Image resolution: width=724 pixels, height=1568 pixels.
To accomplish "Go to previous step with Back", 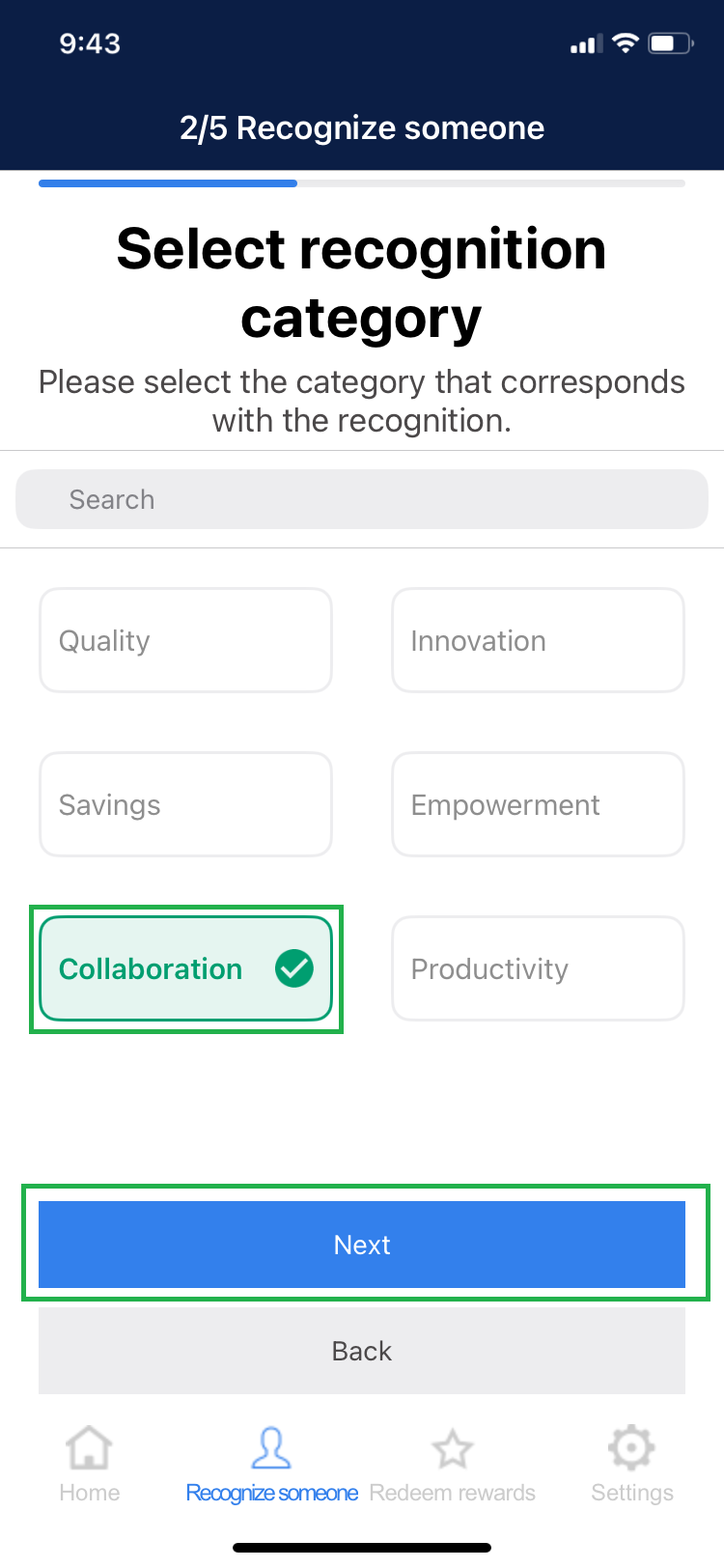I will (x=362, y=1351).
